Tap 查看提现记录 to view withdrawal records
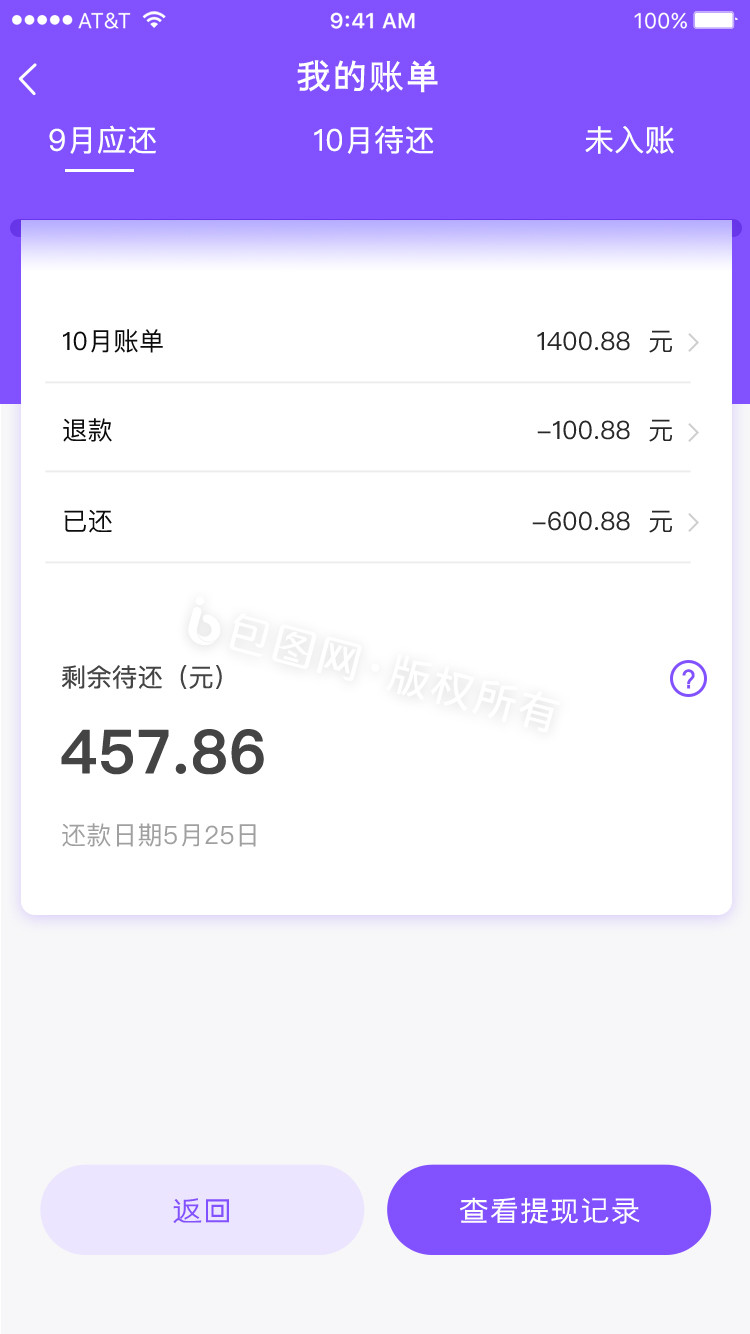This screenshot has height=1334, width=750. point(548,1209)
